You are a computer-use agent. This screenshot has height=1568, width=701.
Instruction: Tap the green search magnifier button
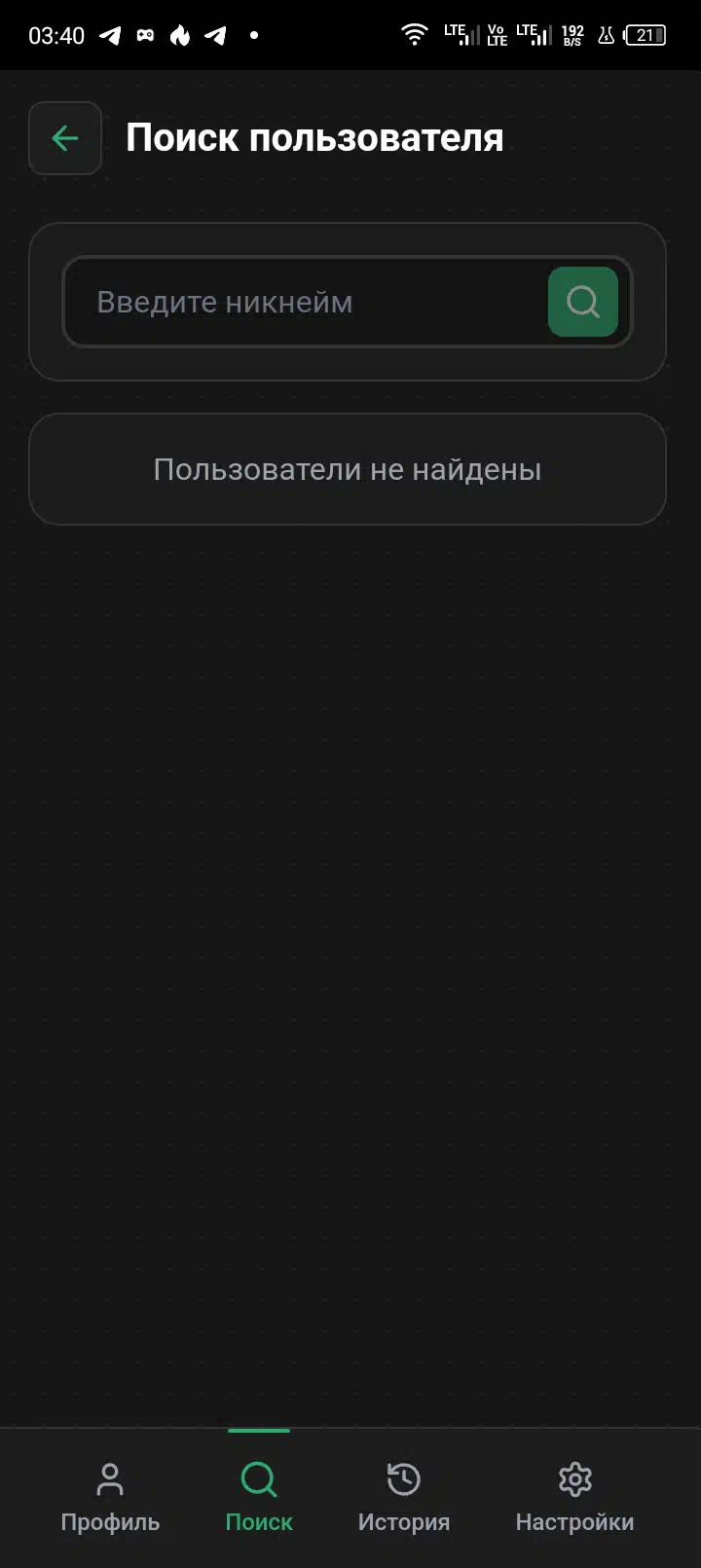pos(582,302)
